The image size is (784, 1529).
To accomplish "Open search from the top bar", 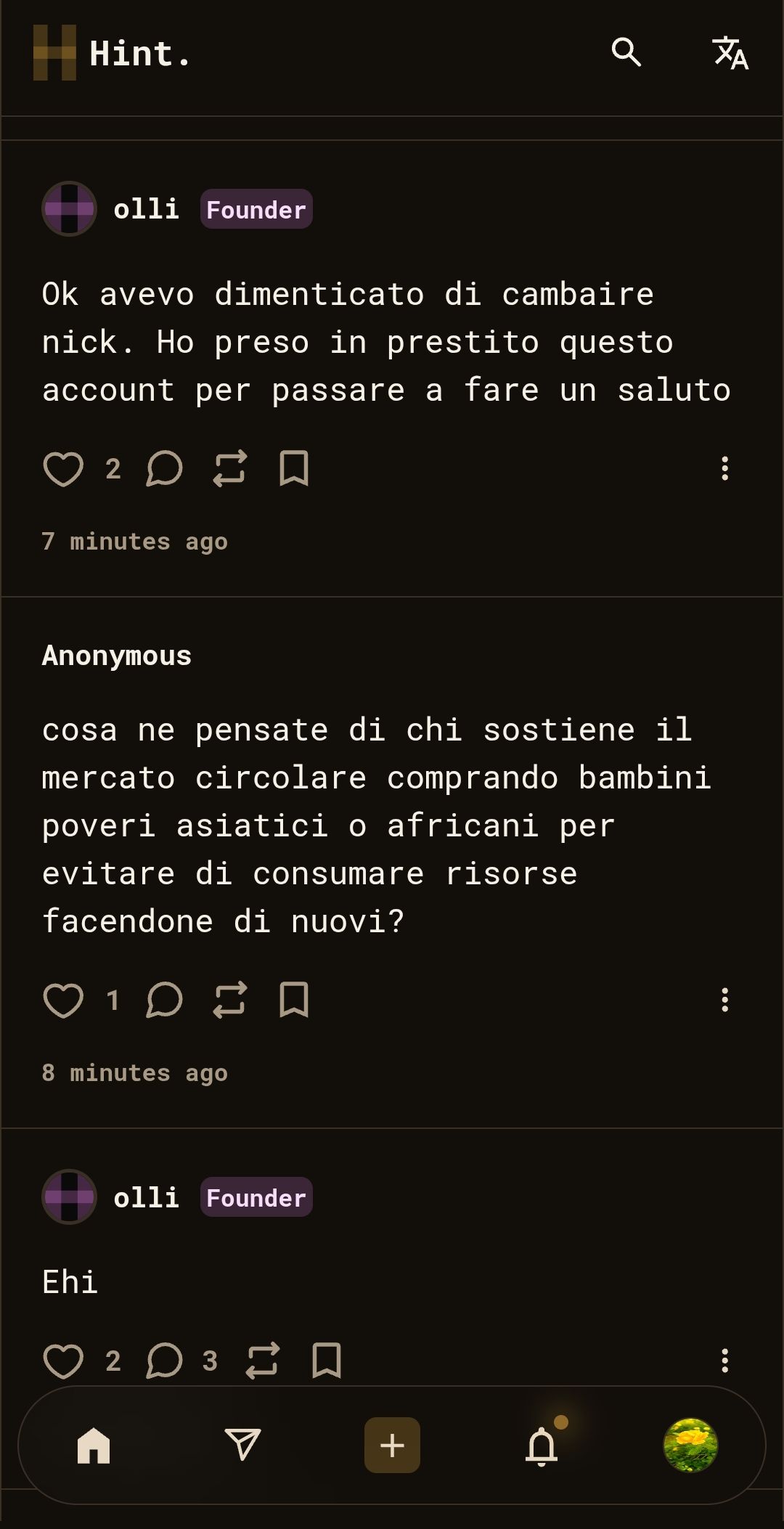I will tap(626, 52).
